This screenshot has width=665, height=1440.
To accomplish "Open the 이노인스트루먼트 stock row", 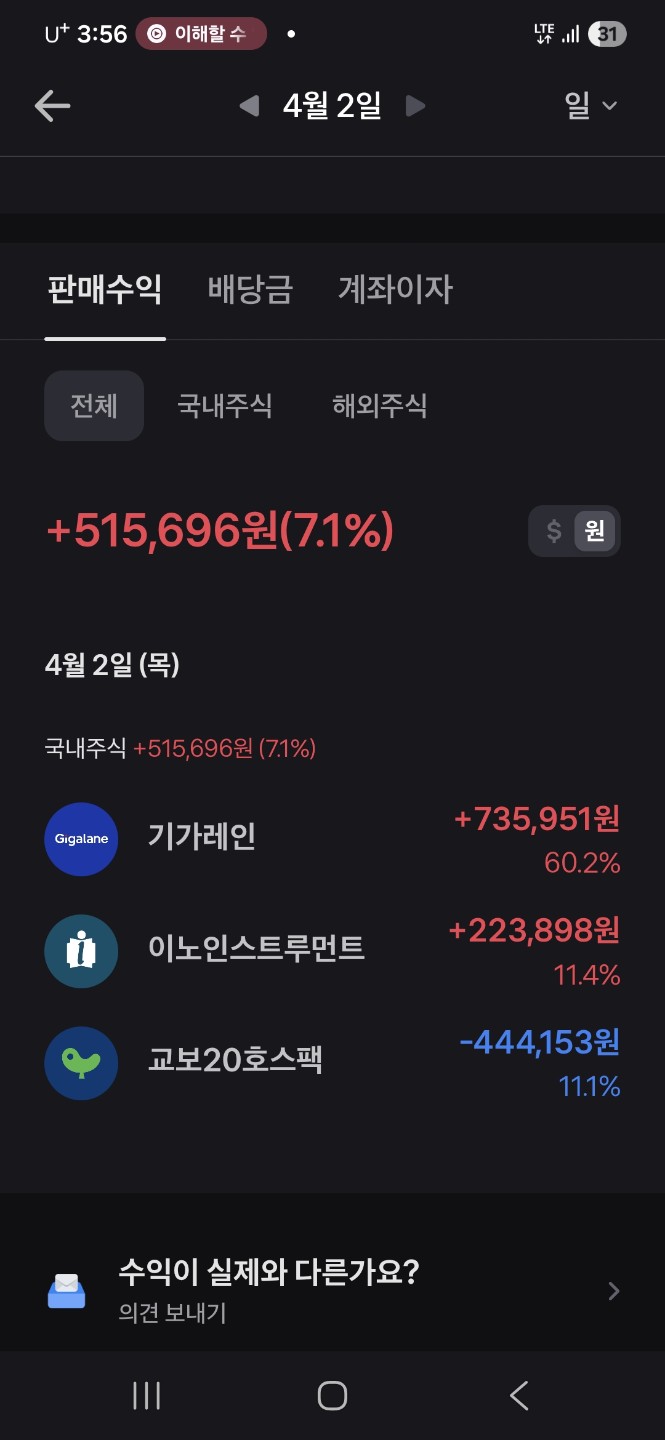I will 332,951.
